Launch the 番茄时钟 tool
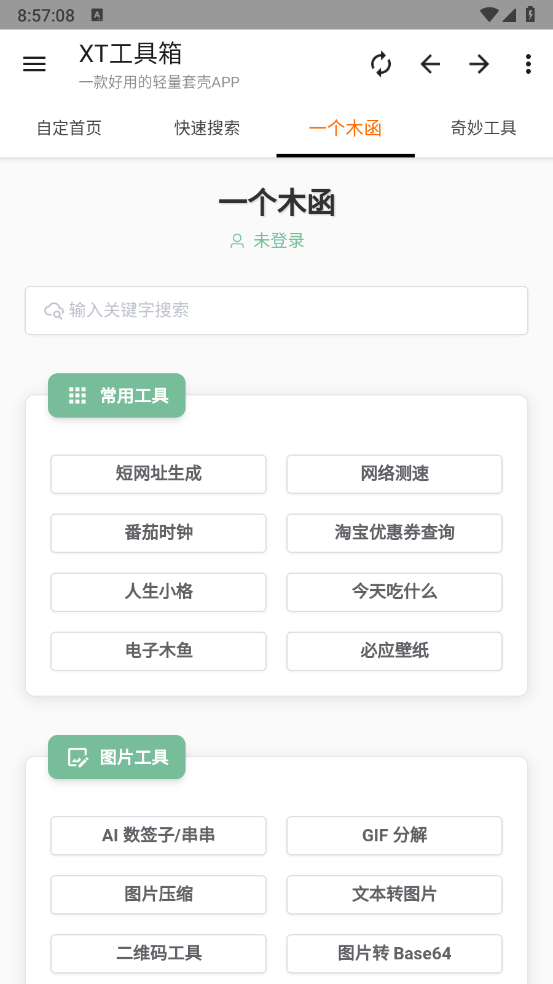 point(158,533)
